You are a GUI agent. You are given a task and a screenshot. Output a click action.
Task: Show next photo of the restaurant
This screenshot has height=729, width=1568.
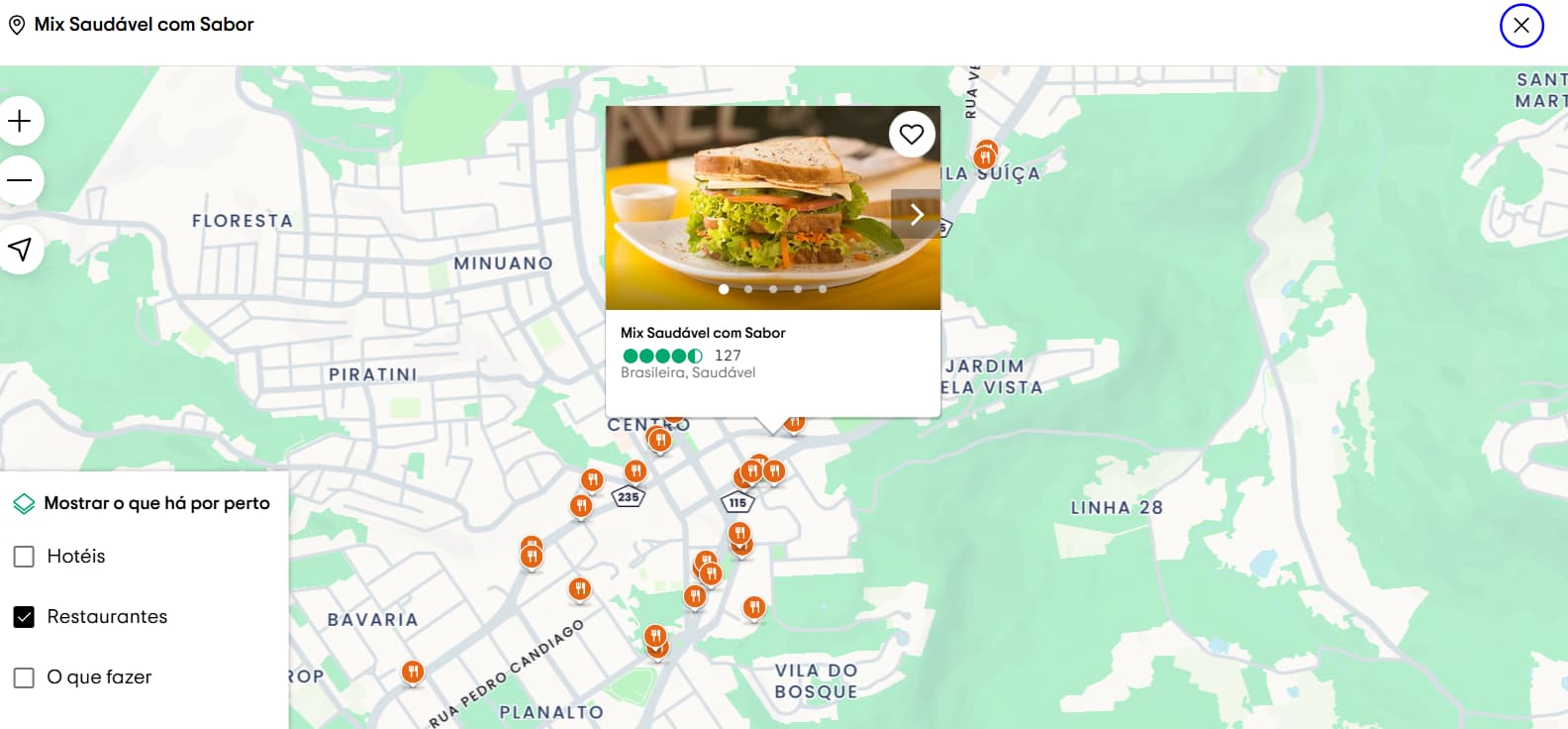point(916,214)
